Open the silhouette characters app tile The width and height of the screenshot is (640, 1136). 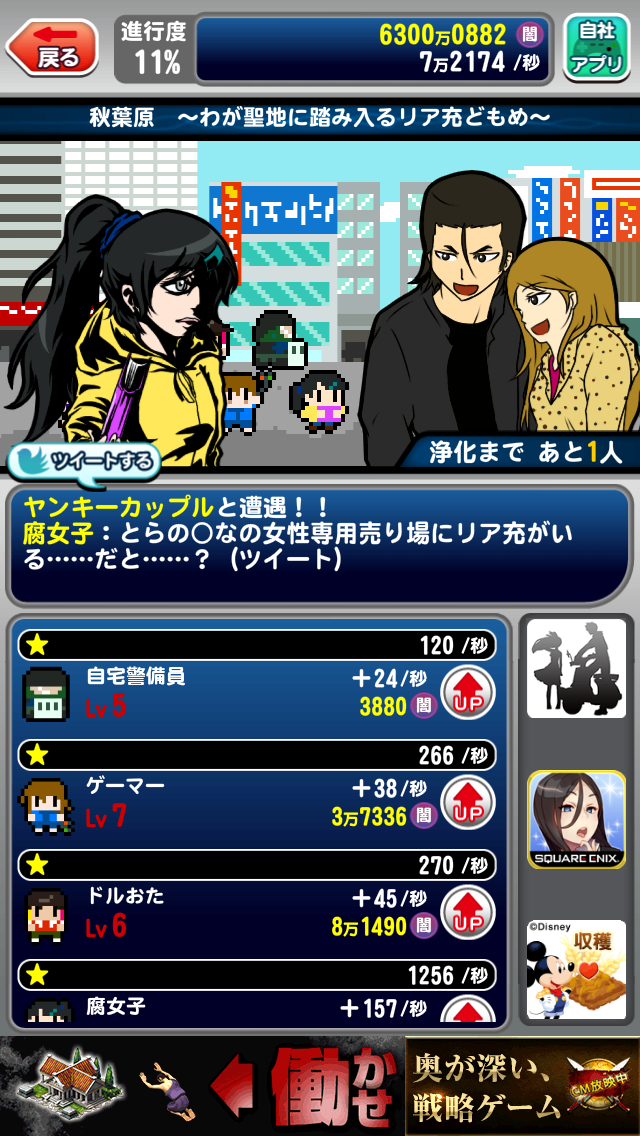tap(576, 668)
